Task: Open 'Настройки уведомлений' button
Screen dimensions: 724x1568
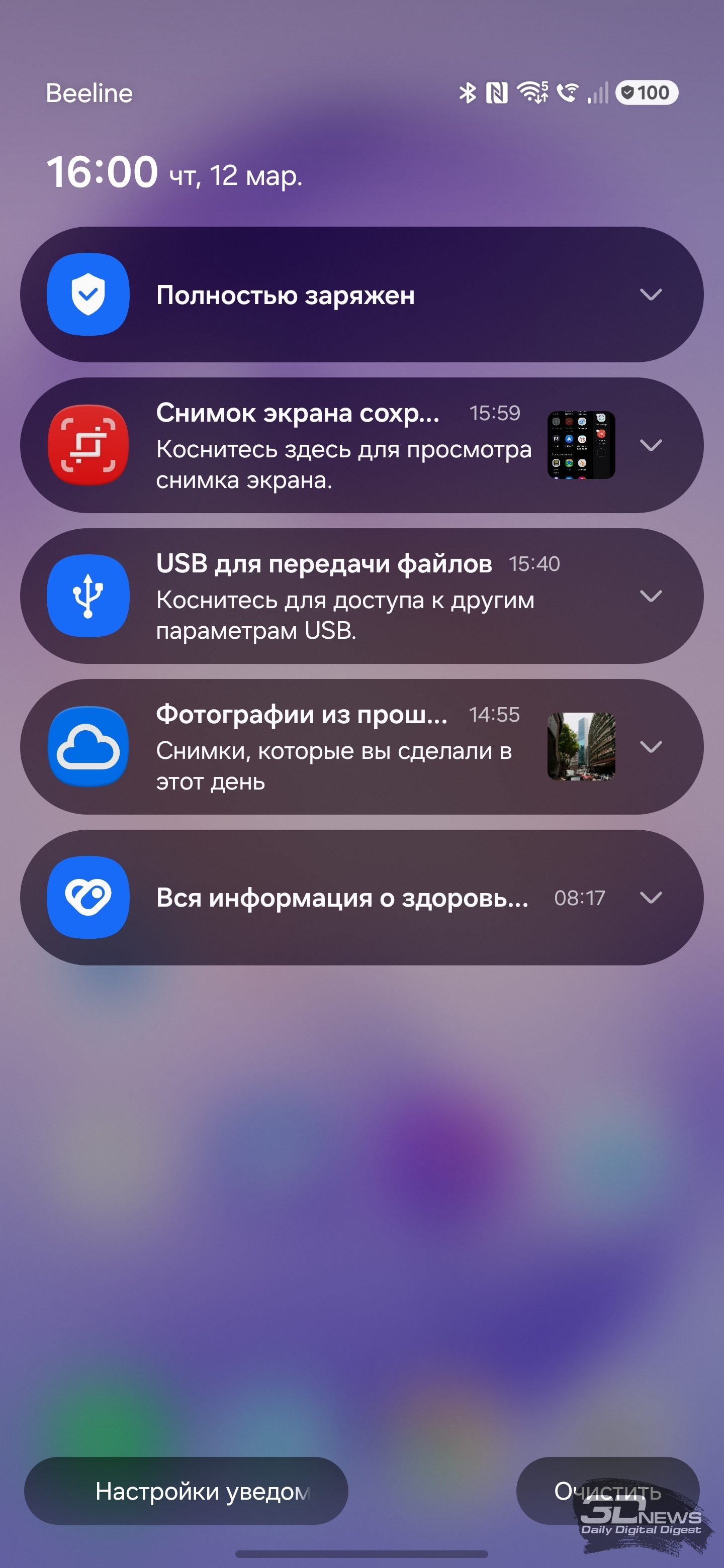Action: click(186, 1491)
